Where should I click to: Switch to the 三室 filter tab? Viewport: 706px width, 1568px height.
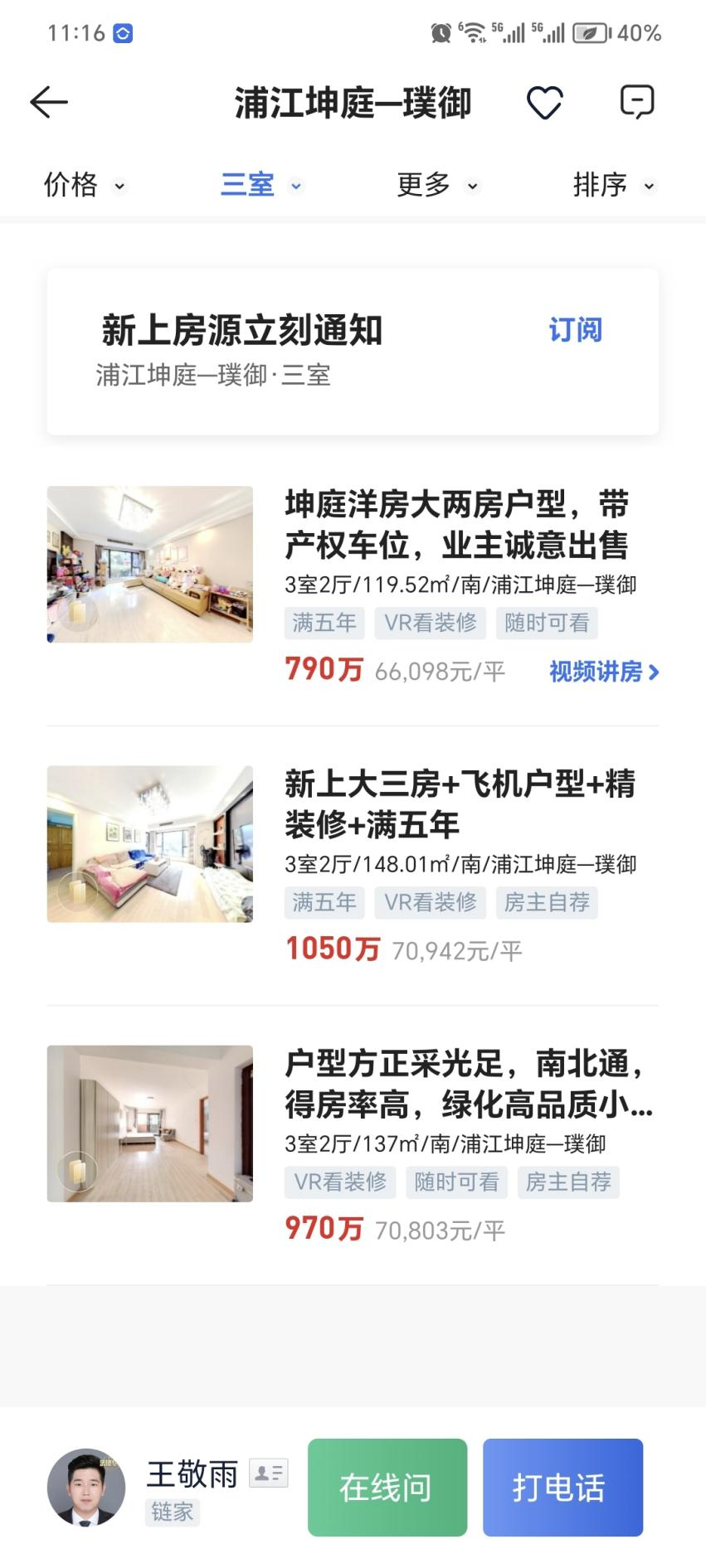[259, 185]
